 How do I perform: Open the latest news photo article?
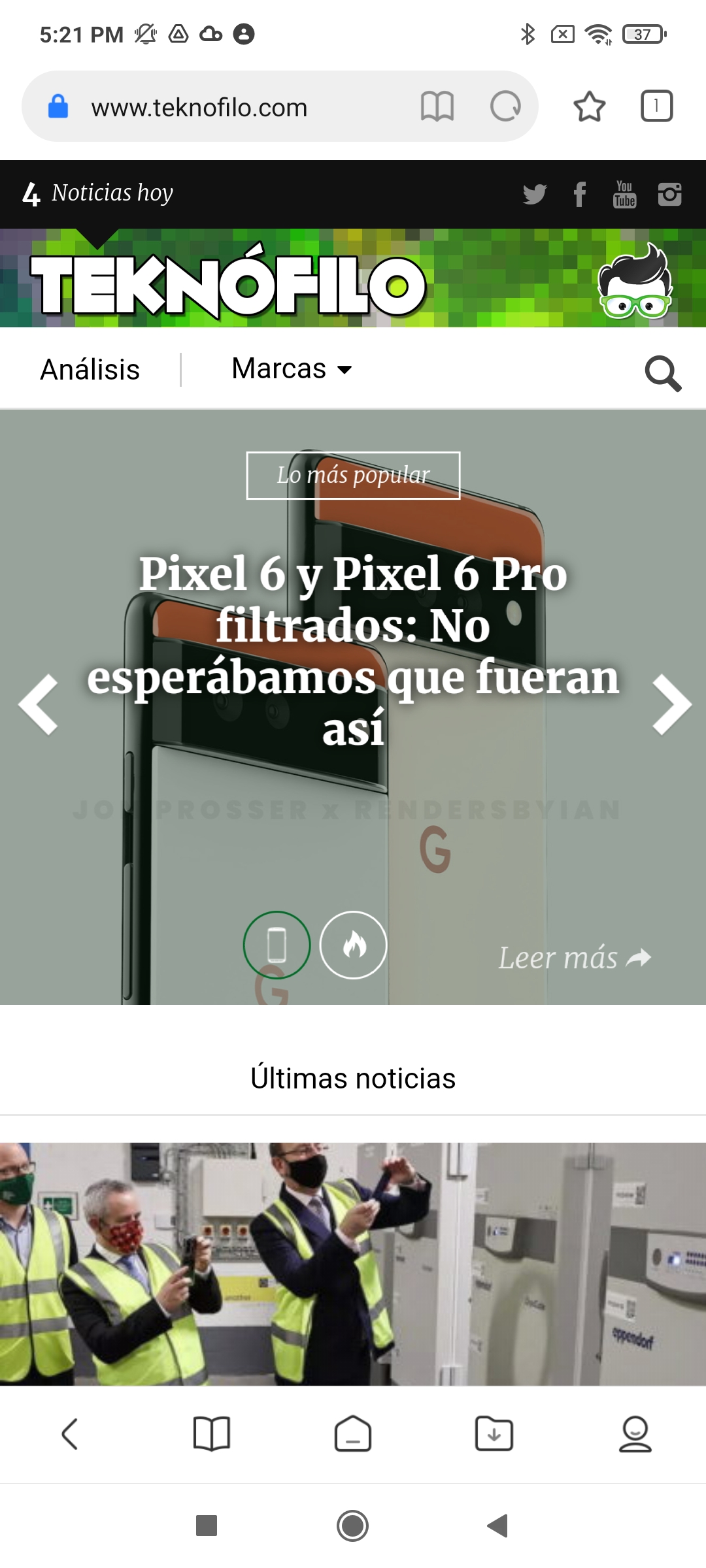point(353,1264)
